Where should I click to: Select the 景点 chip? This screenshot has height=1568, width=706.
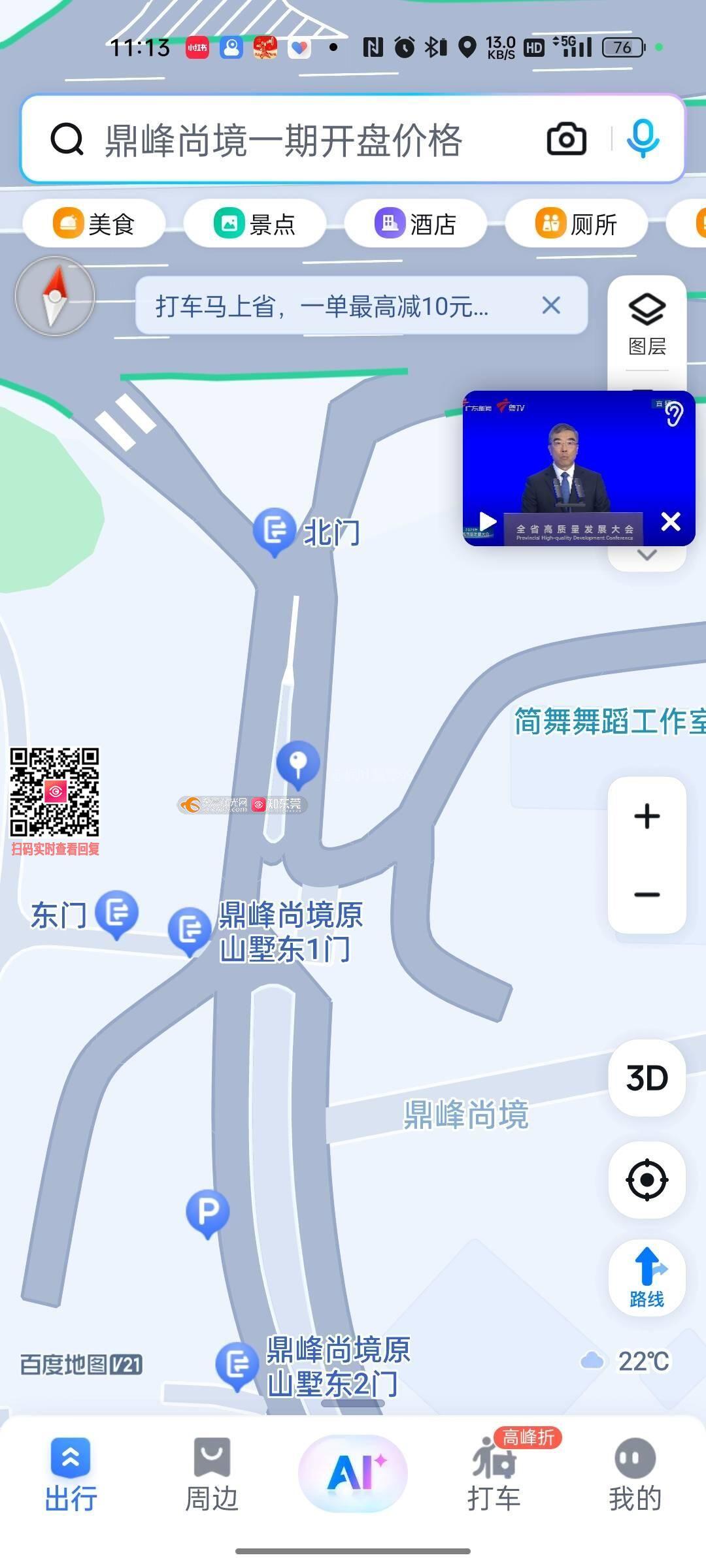click(255, 224)
